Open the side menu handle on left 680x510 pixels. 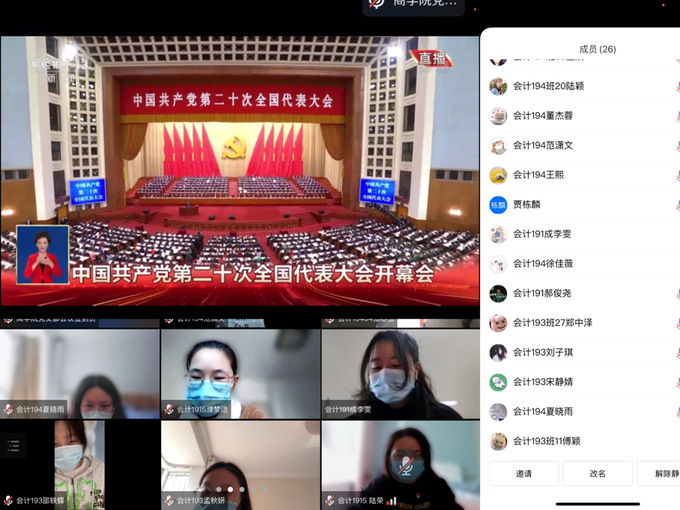[x=14, y=448]
